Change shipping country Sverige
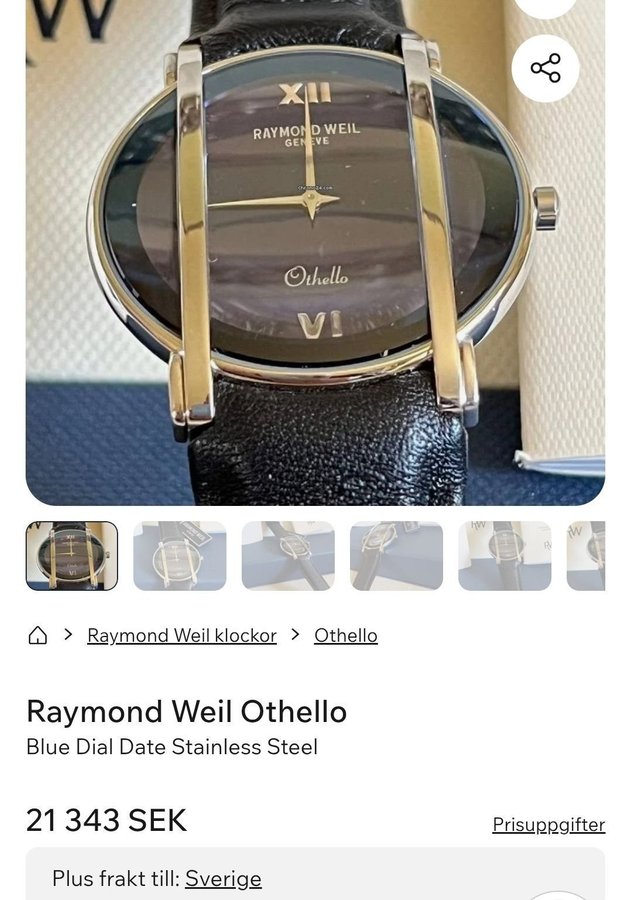This screenshot has width=628, height=900. 223,879
